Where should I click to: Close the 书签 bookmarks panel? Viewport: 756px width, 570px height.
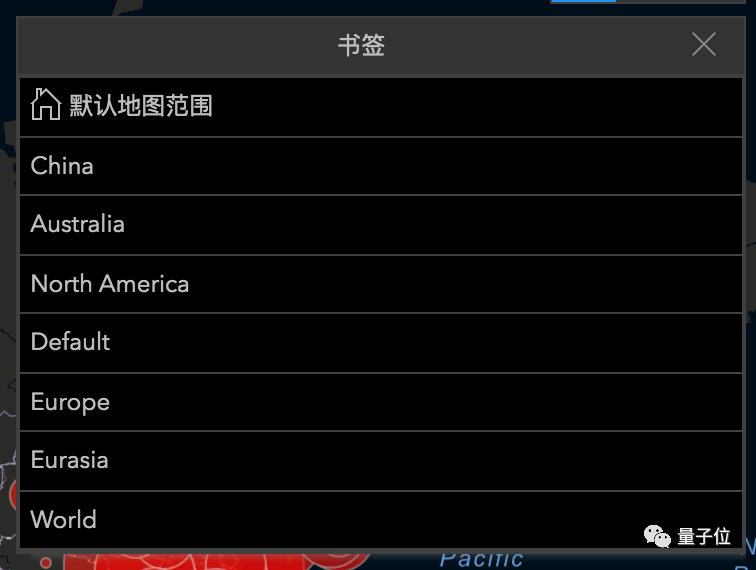pos(704,44)
